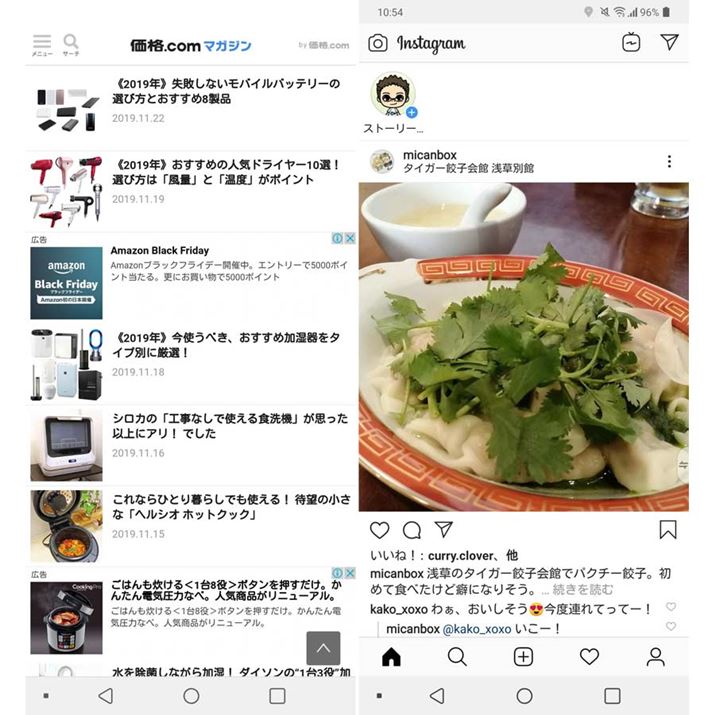Like the micanbox dumpling post
This screenshot has width=715, height=715.
click(380, 530)
